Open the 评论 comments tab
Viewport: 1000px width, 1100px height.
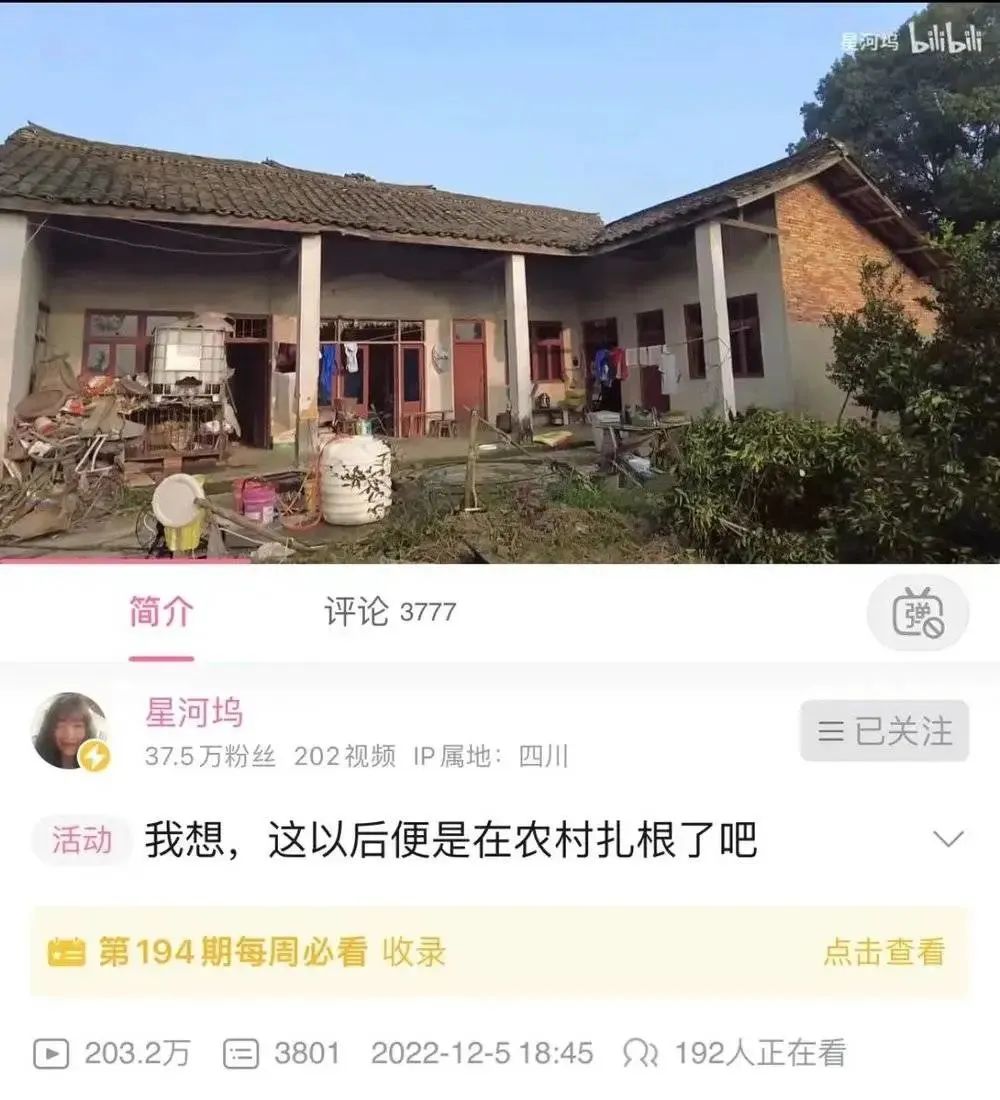(x=389, y=612)
